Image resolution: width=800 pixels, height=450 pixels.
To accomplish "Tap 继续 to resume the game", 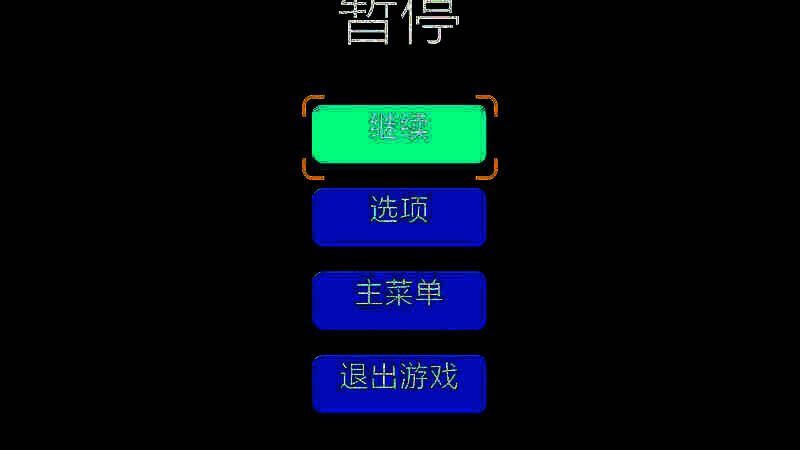I will point(399,133).
